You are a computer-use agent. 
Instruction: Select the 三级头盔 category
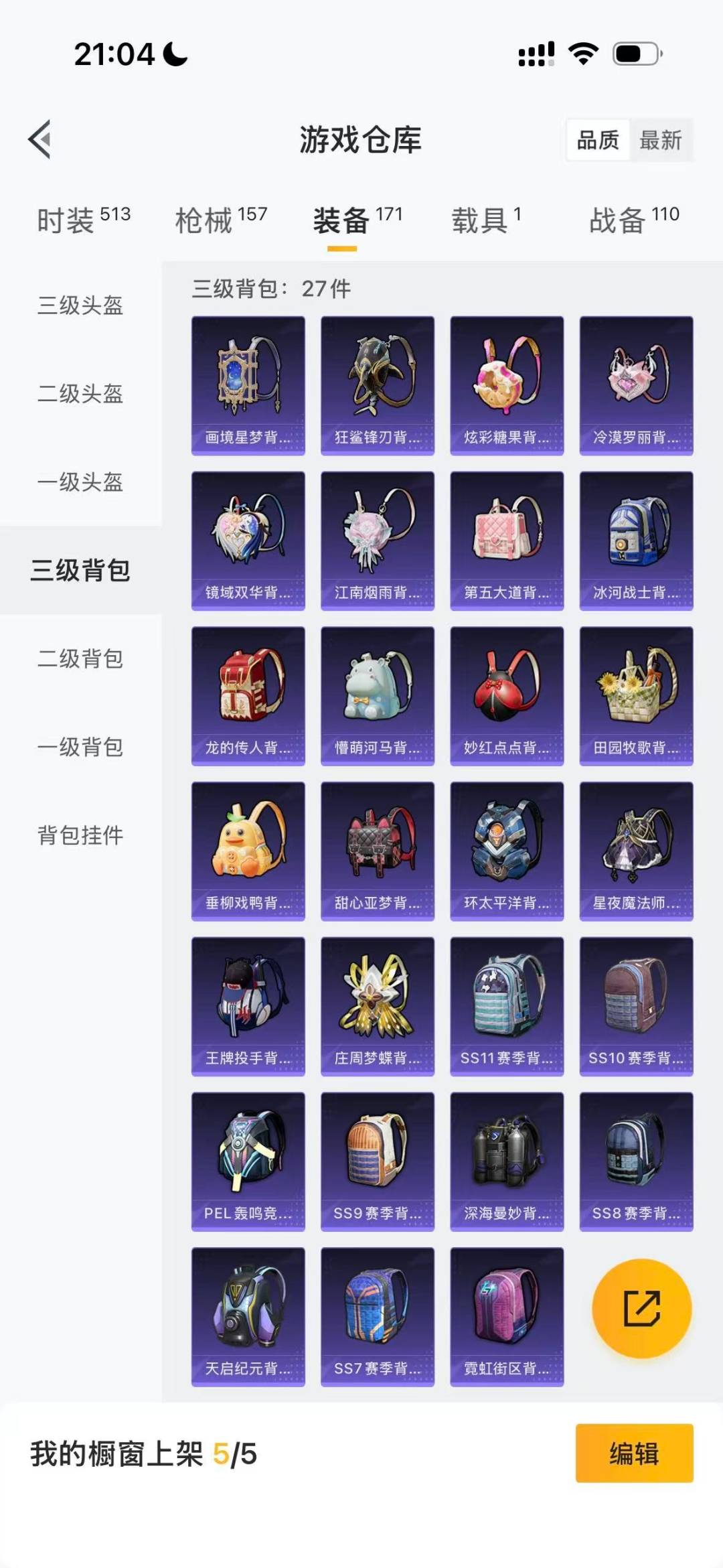point(79,306)
